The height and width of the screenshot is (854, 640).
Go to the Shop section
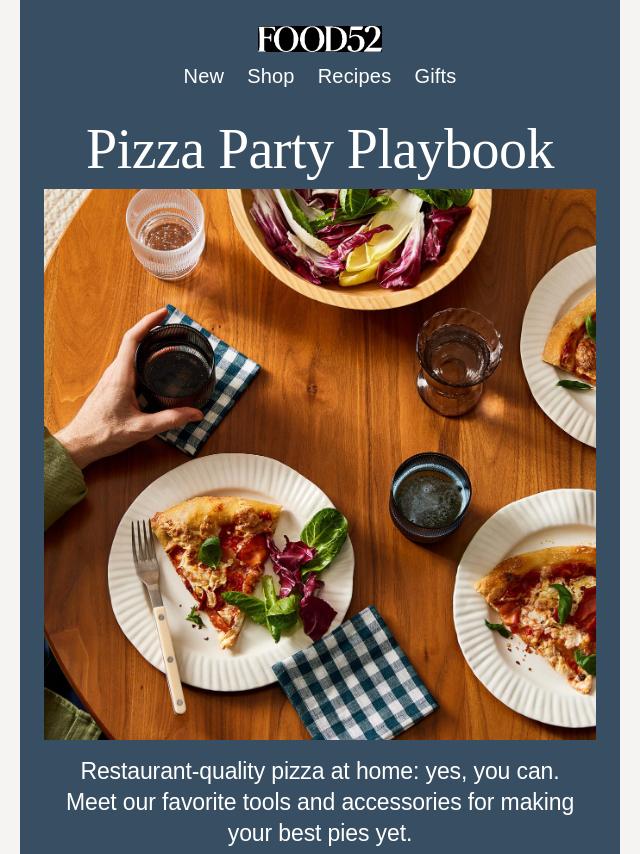[x=270, y=76]
